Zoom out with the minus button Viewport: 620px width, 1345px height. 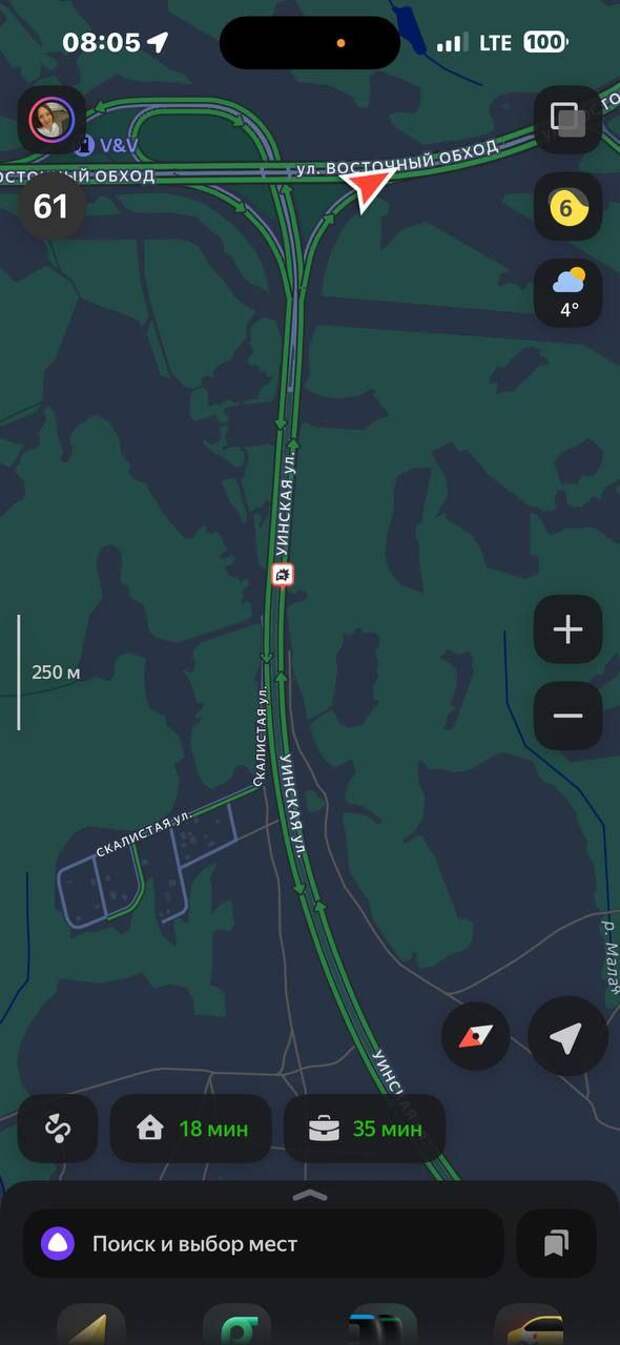(x=568, y=716)
